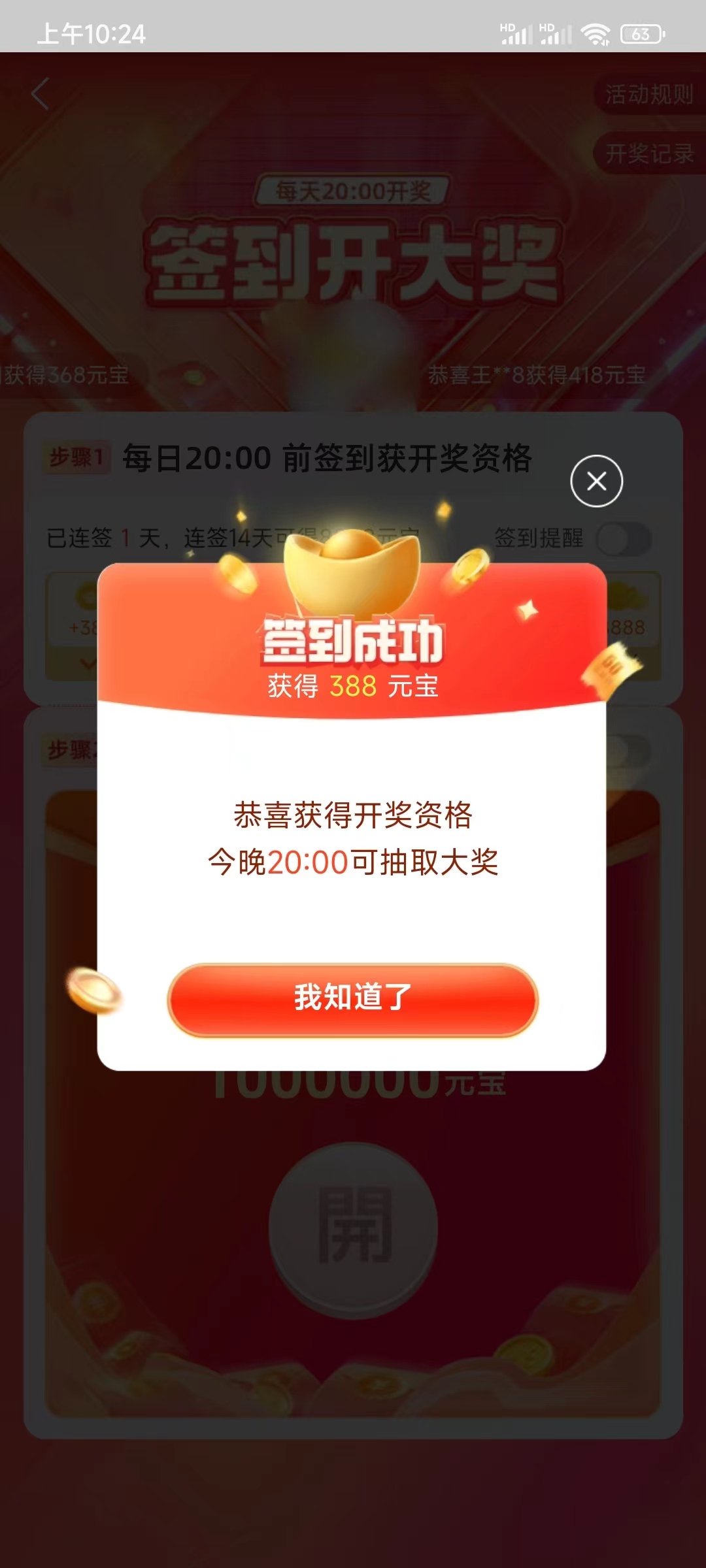Tap the 签到成功 banner title
Image resolution: width=706 pixels, height=1568 pixels.
353,642
